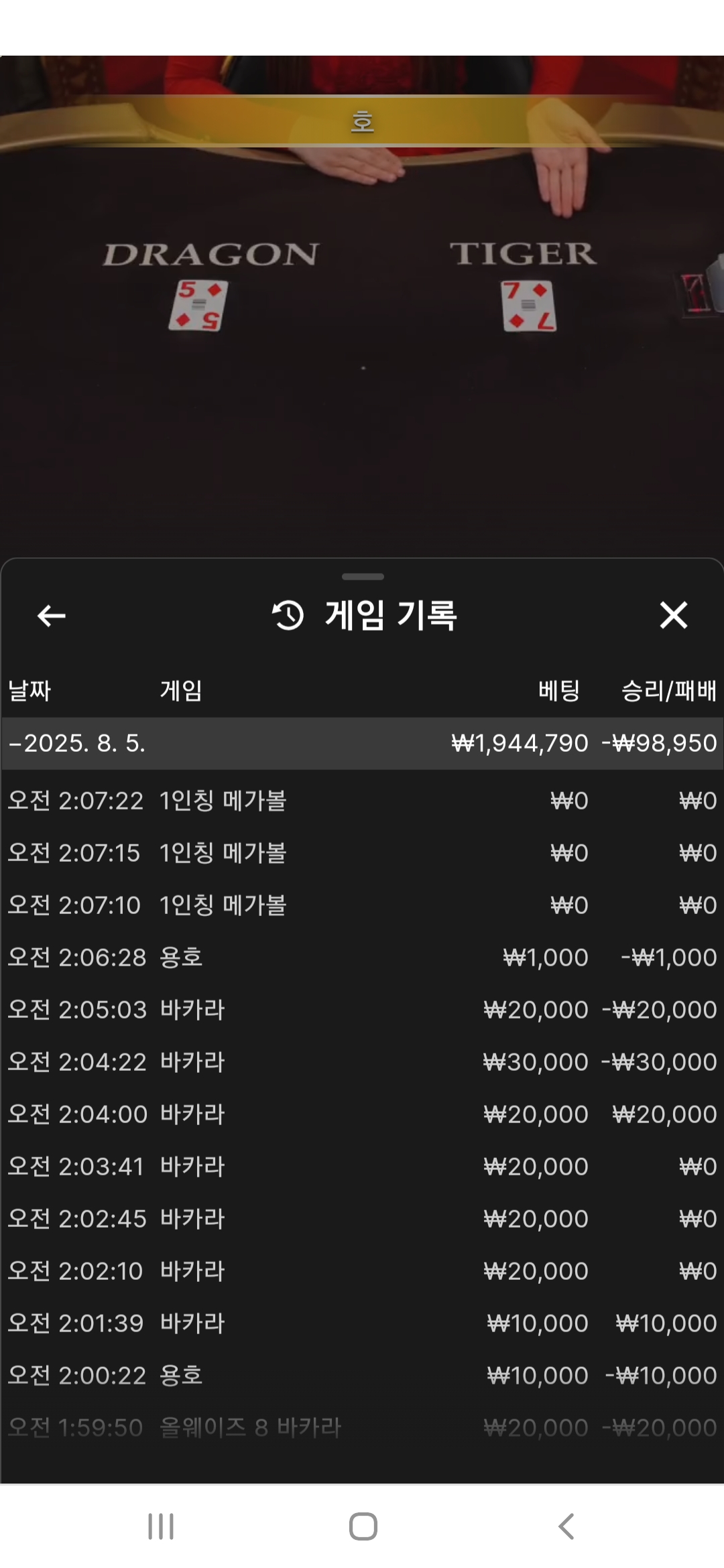Close the 게임 기록 panel
This screenshot has width=724, height=1568.
tap(673, 615)
